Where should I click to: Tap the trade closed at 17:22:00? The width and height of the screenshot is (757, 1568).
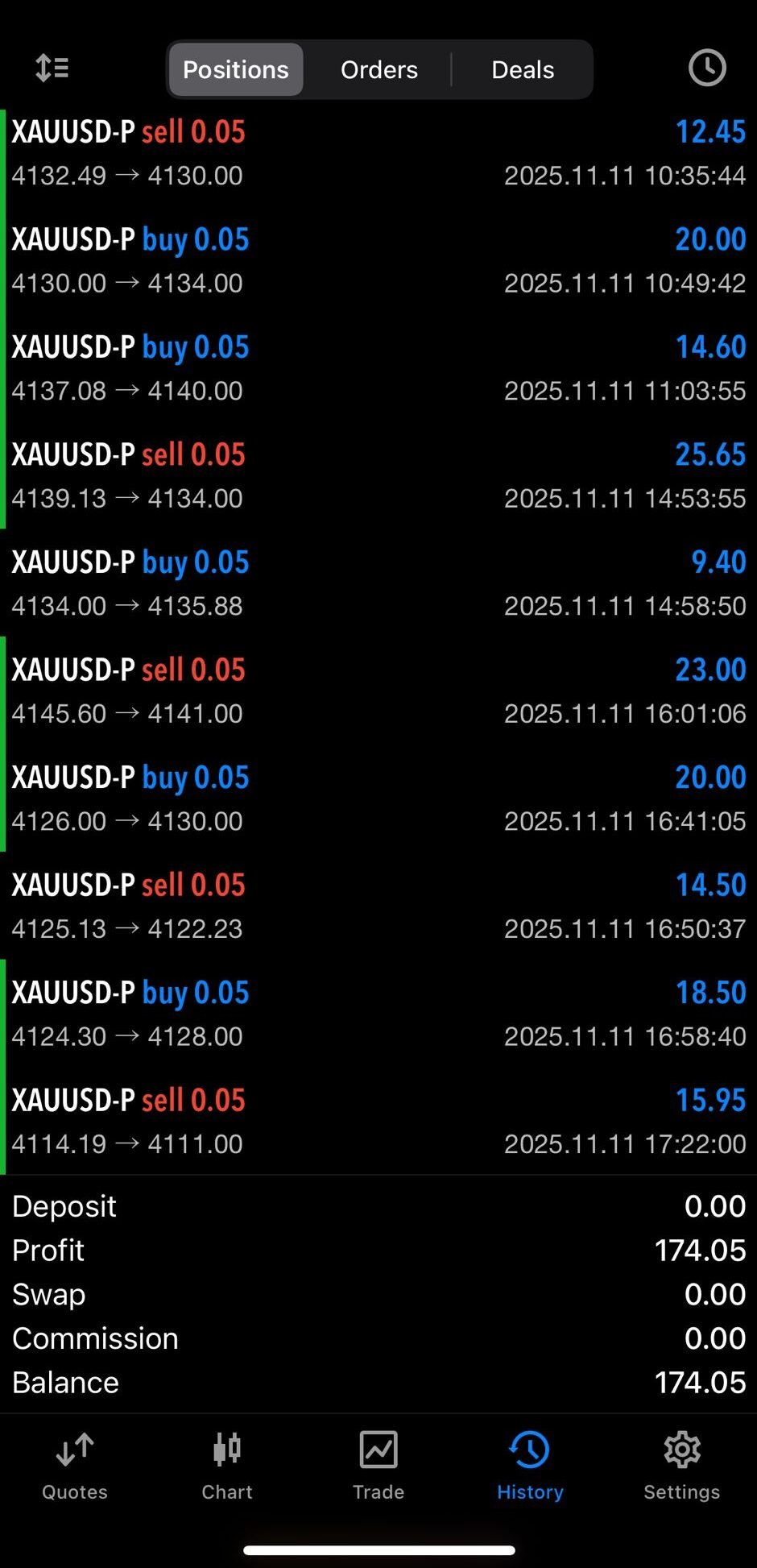click(x=378, y=1120)
